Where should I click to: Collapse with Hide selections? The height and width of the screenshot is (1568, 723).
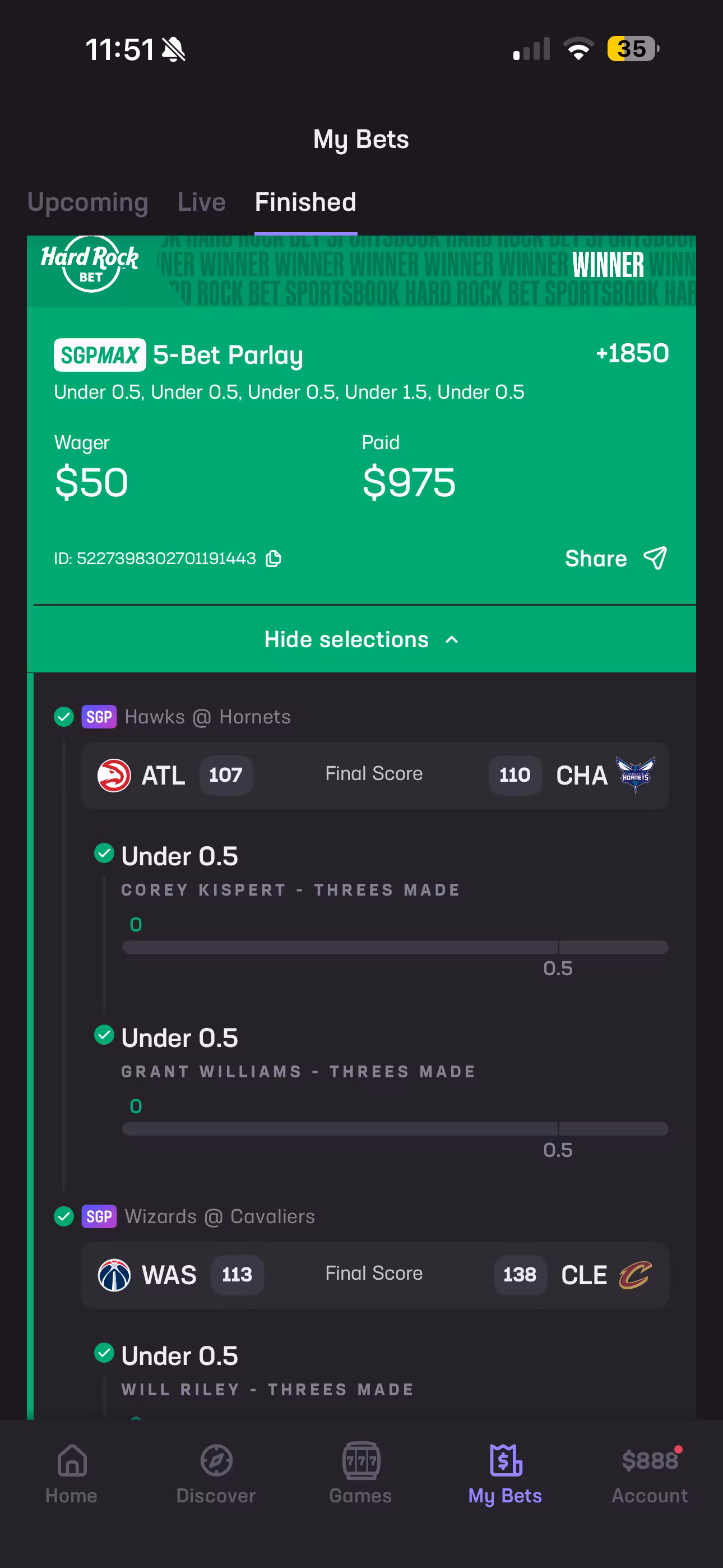361,639
